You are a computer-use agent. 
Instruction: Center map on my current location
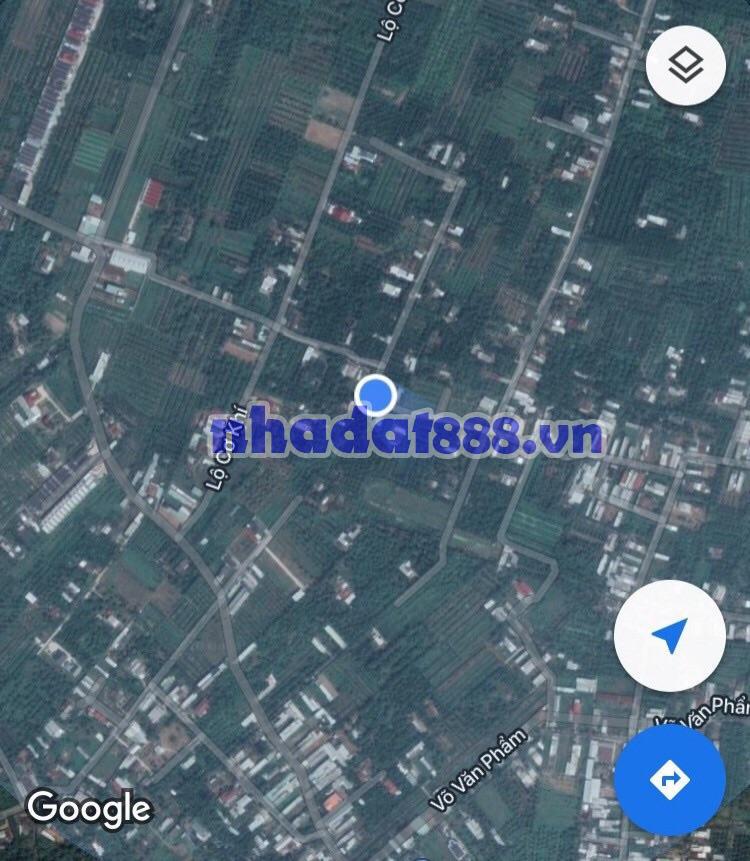tap(669, 635)
